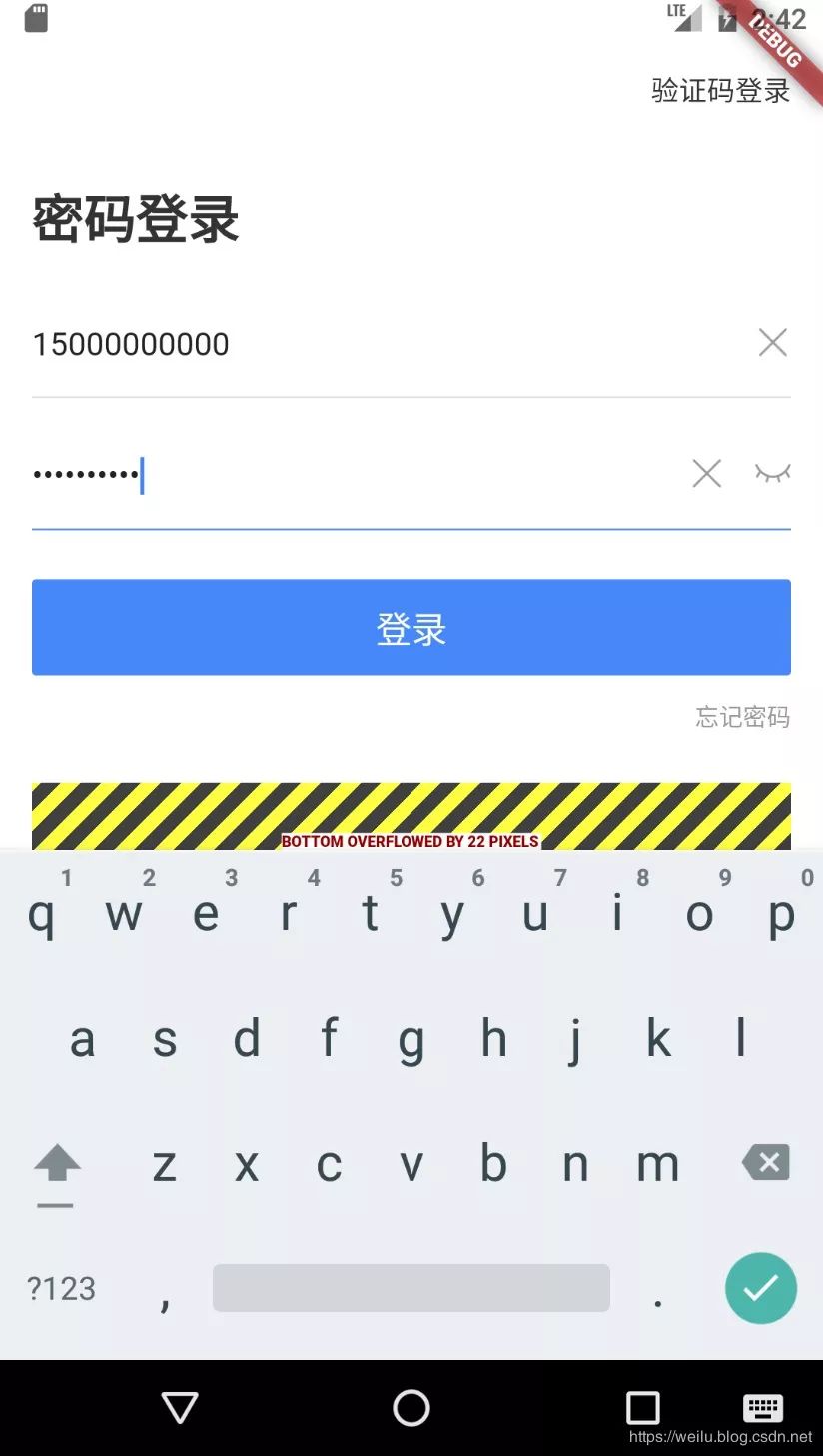Open the 忘记密码 forgot password link

pos(742,717)
